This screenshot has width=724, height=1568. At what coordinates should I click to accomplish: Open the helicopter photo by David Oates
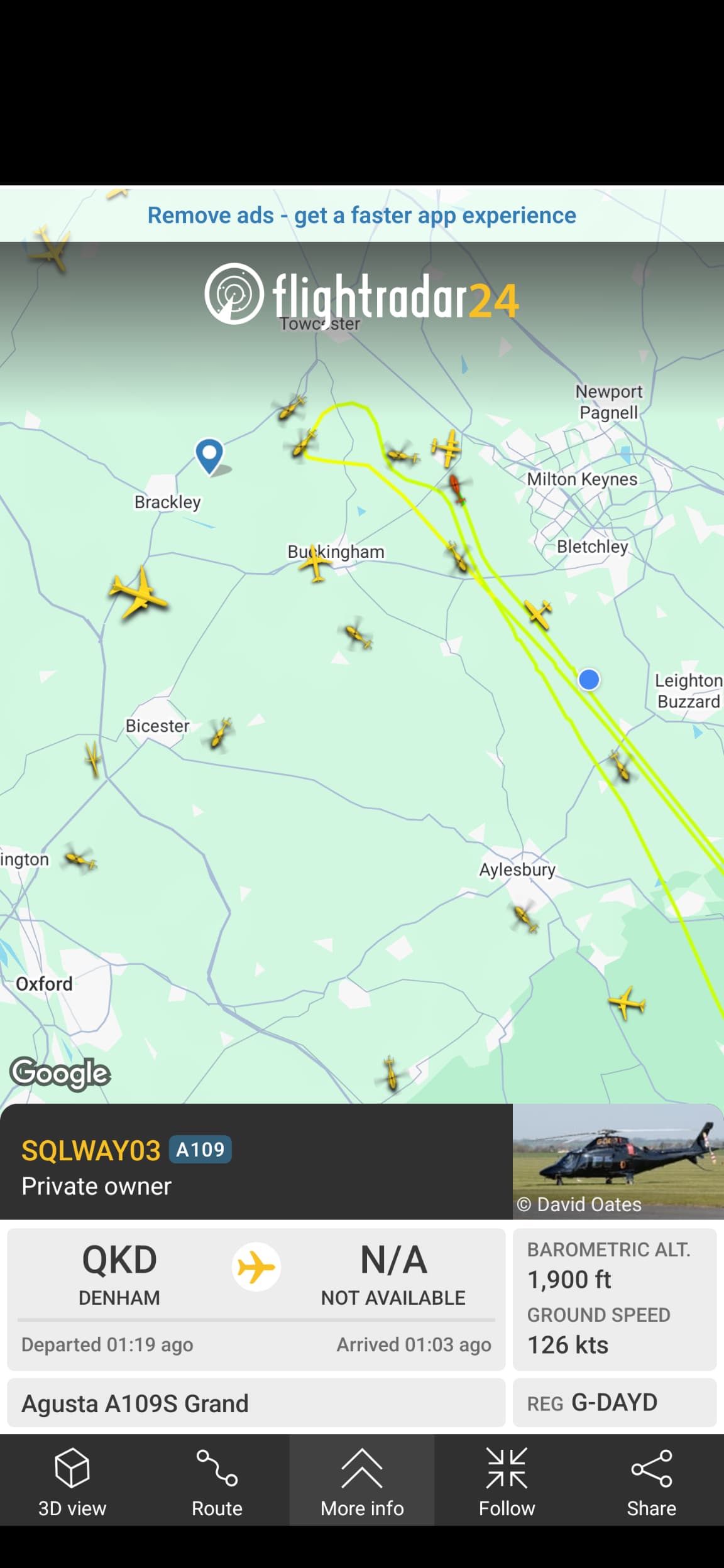coord(618,1161)
